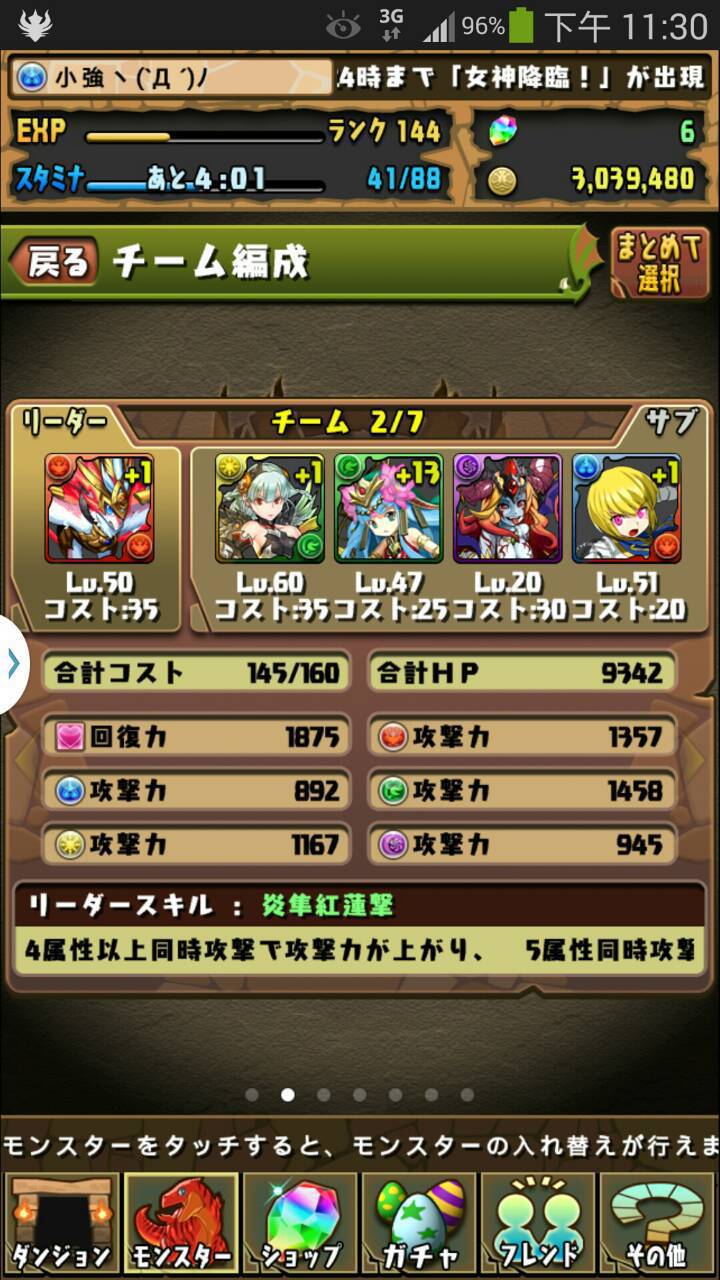Select the sub monster at Lv.51
This screenshot has width=720, height=1280.
pyautogui.click(x=627, y=509)
